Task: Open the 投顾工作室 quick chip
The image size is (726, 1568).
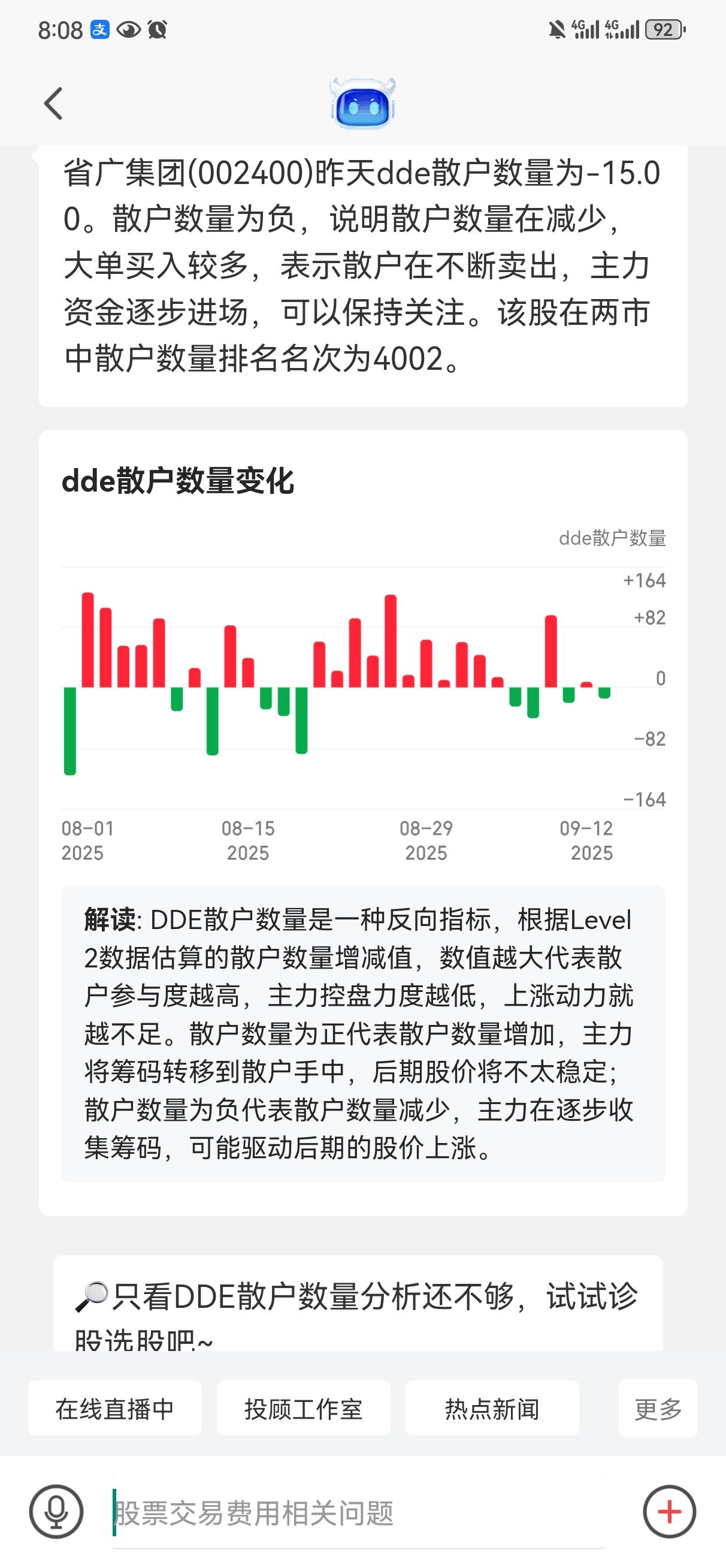Action: tap(304, 1409)
